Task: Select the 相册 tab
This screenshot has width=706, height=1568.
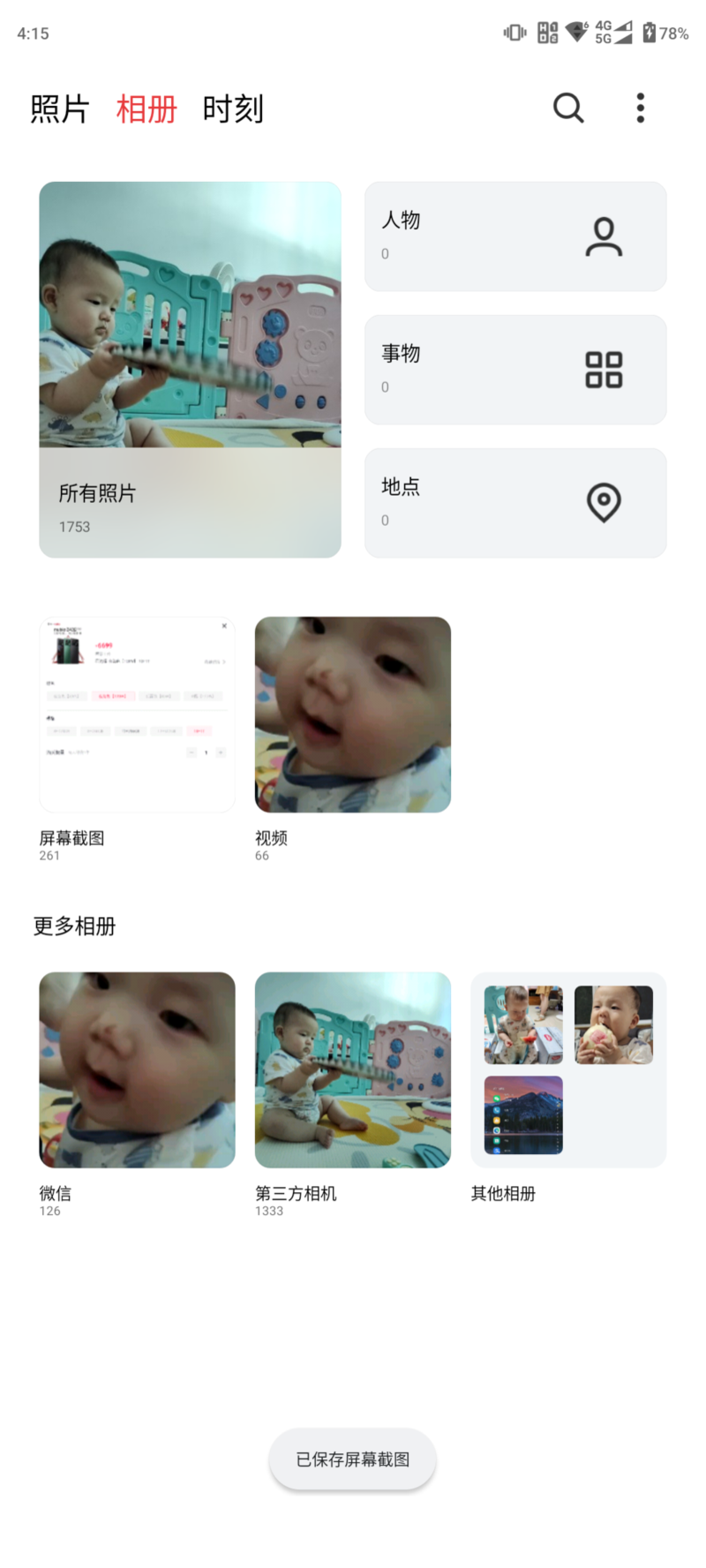Action: (146, 109)
